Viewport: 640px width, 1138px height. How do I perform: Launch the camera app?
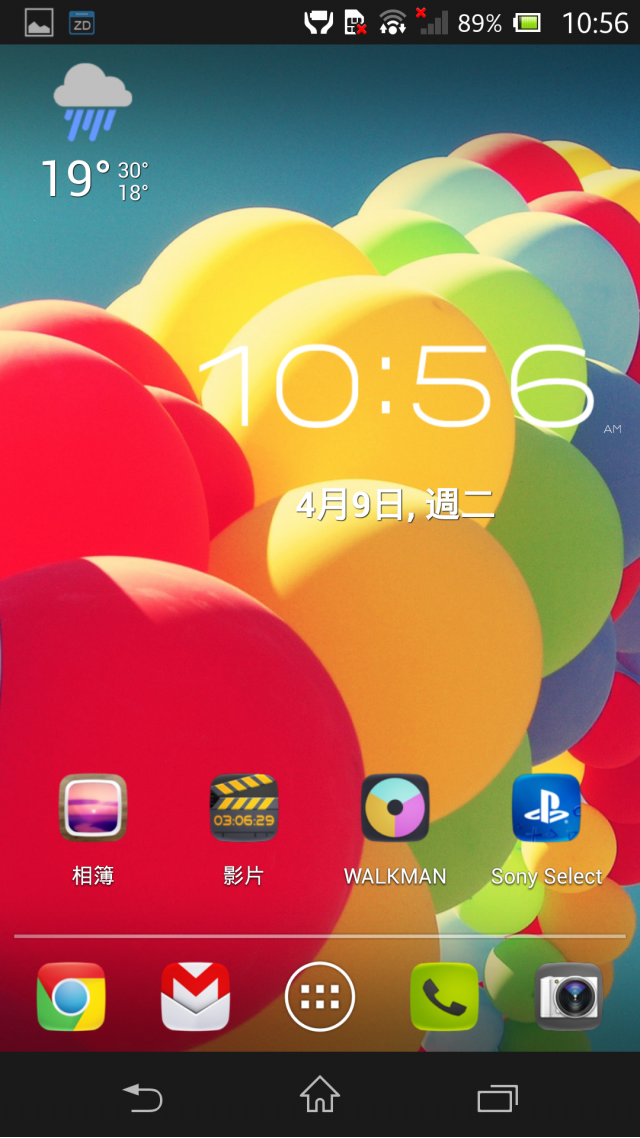click(568, 996)
